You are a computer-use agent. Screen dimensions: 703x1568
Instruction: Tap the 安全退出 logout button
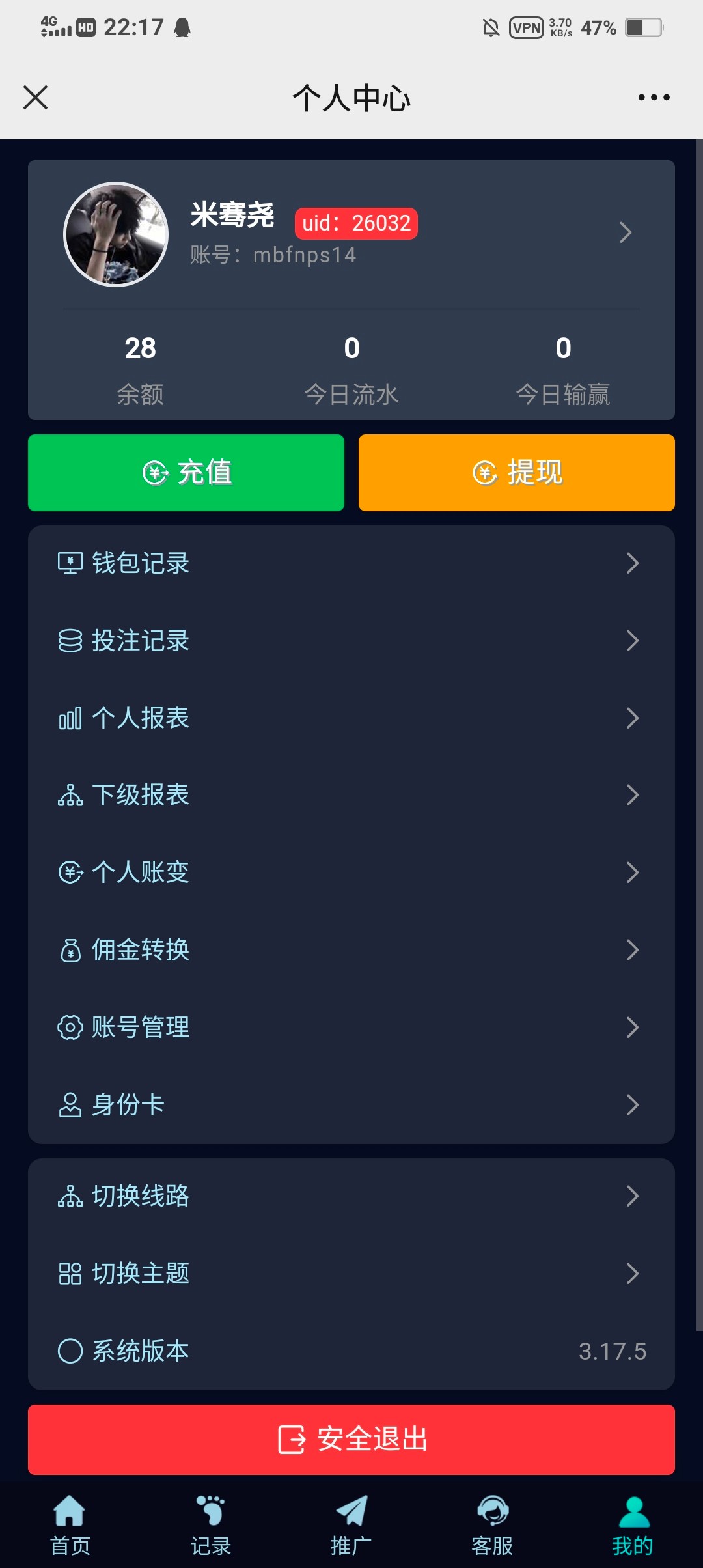[x=351, y=1440]
